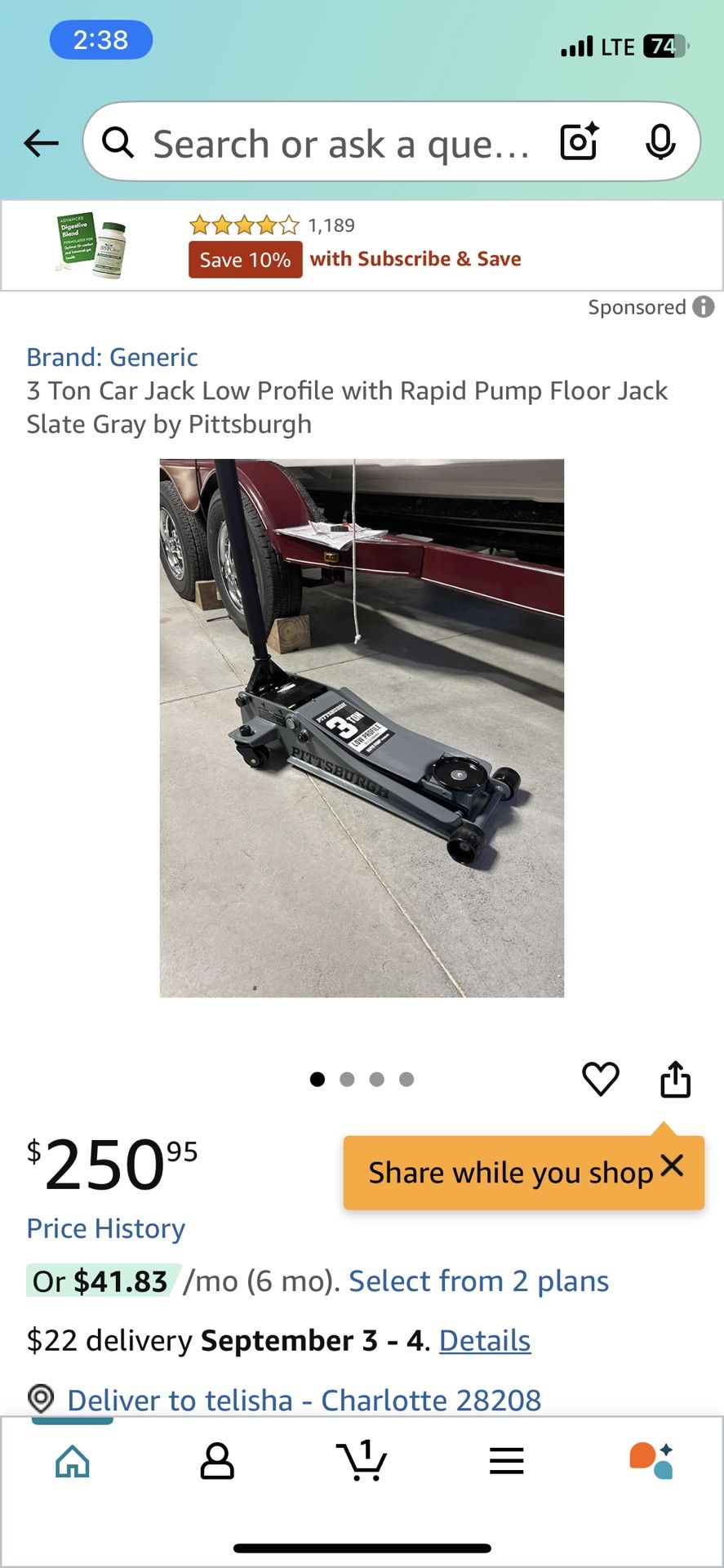Open camera lens search
This screenshot has height=1568, width=724.
(x=579, y=142)
